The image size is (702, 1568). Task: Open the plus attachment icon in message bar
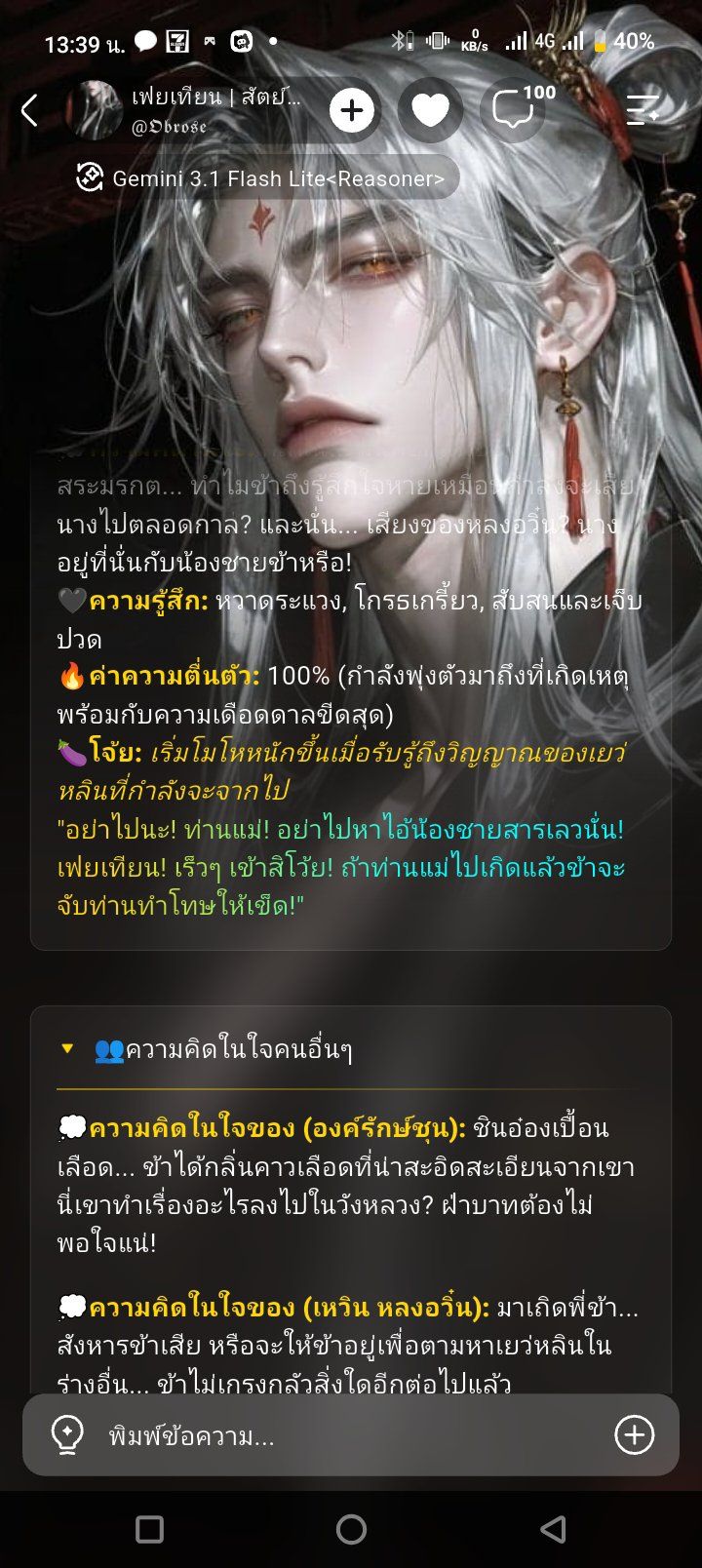point(634,1434)
